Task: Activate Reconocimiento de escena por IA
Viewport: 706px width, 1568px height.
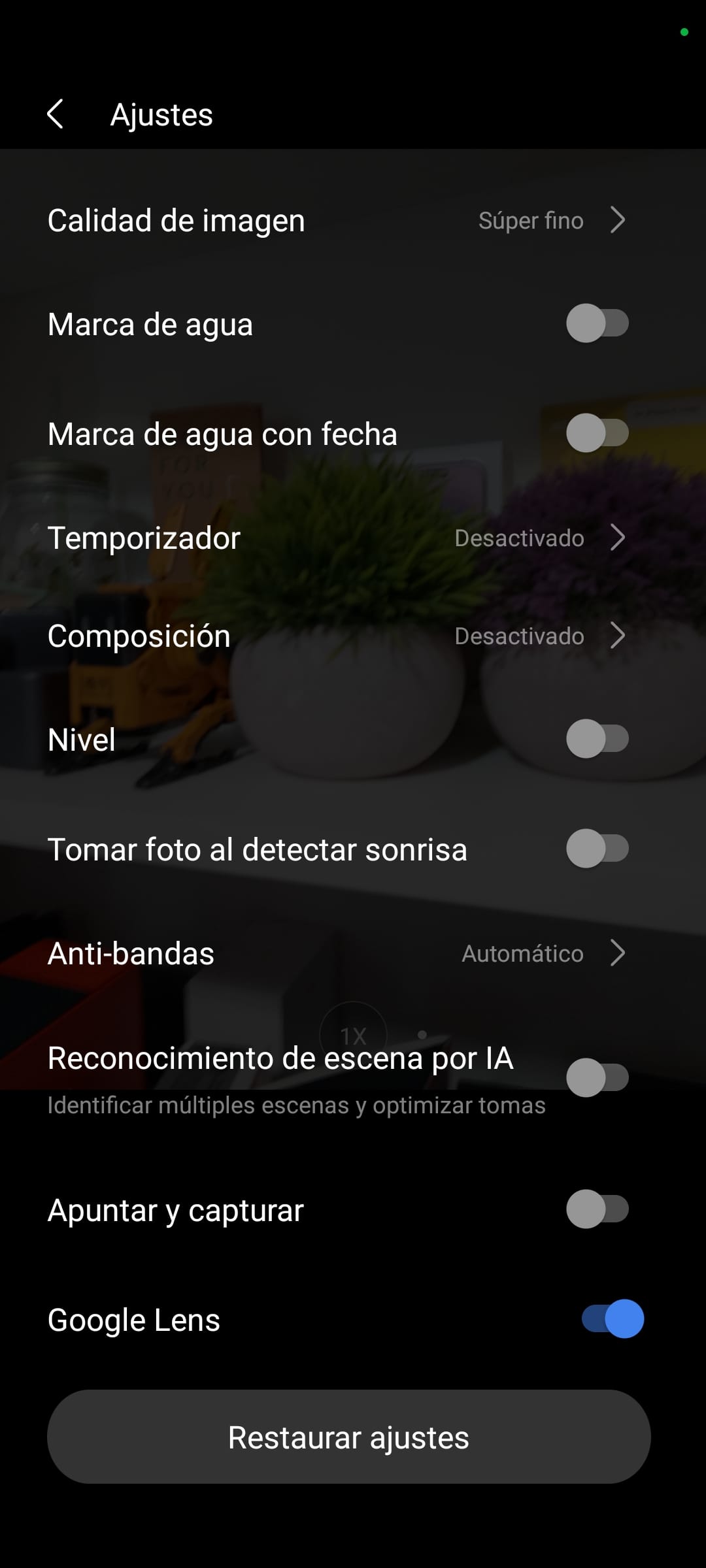Action: (597, 1077)
